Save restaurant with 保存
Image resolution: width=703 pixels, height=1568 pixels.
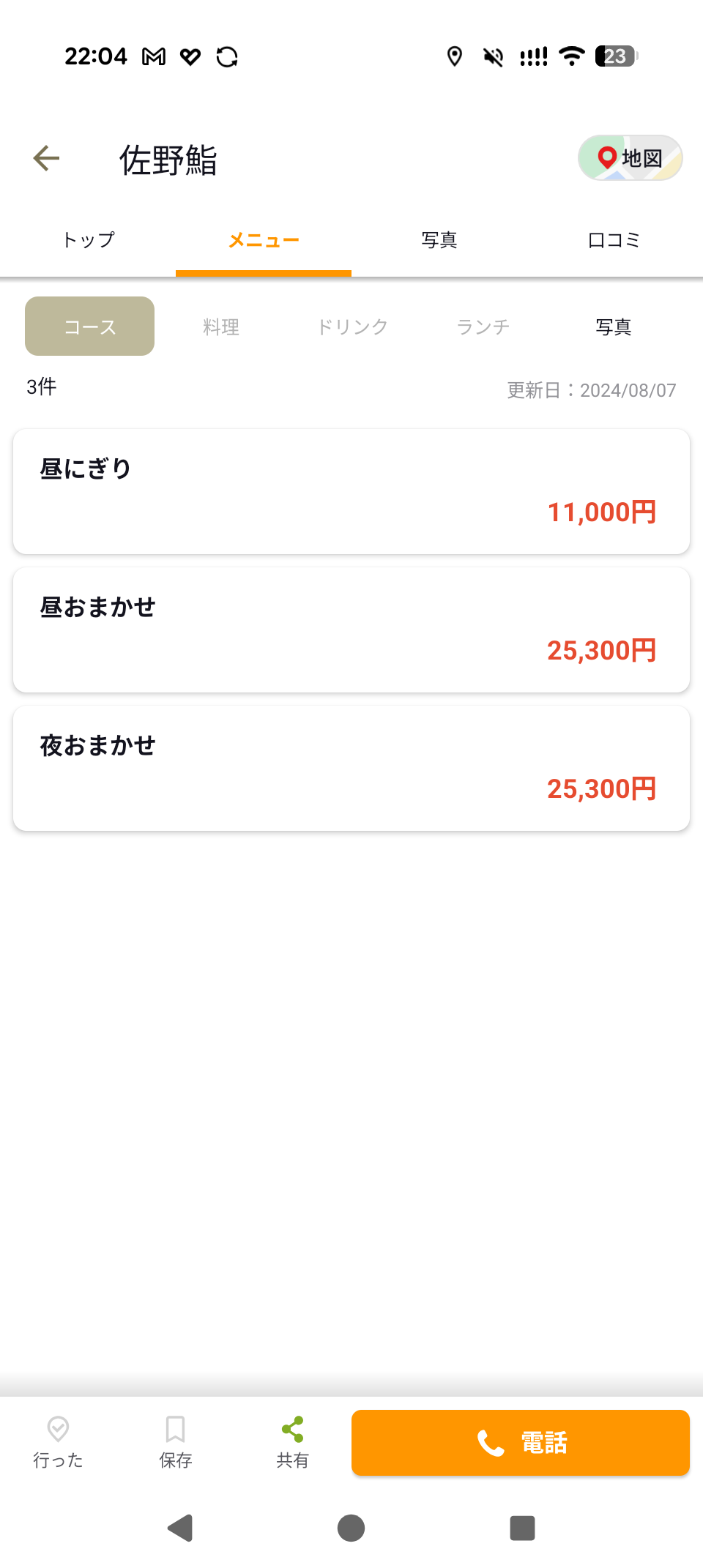click(176, 1442)
